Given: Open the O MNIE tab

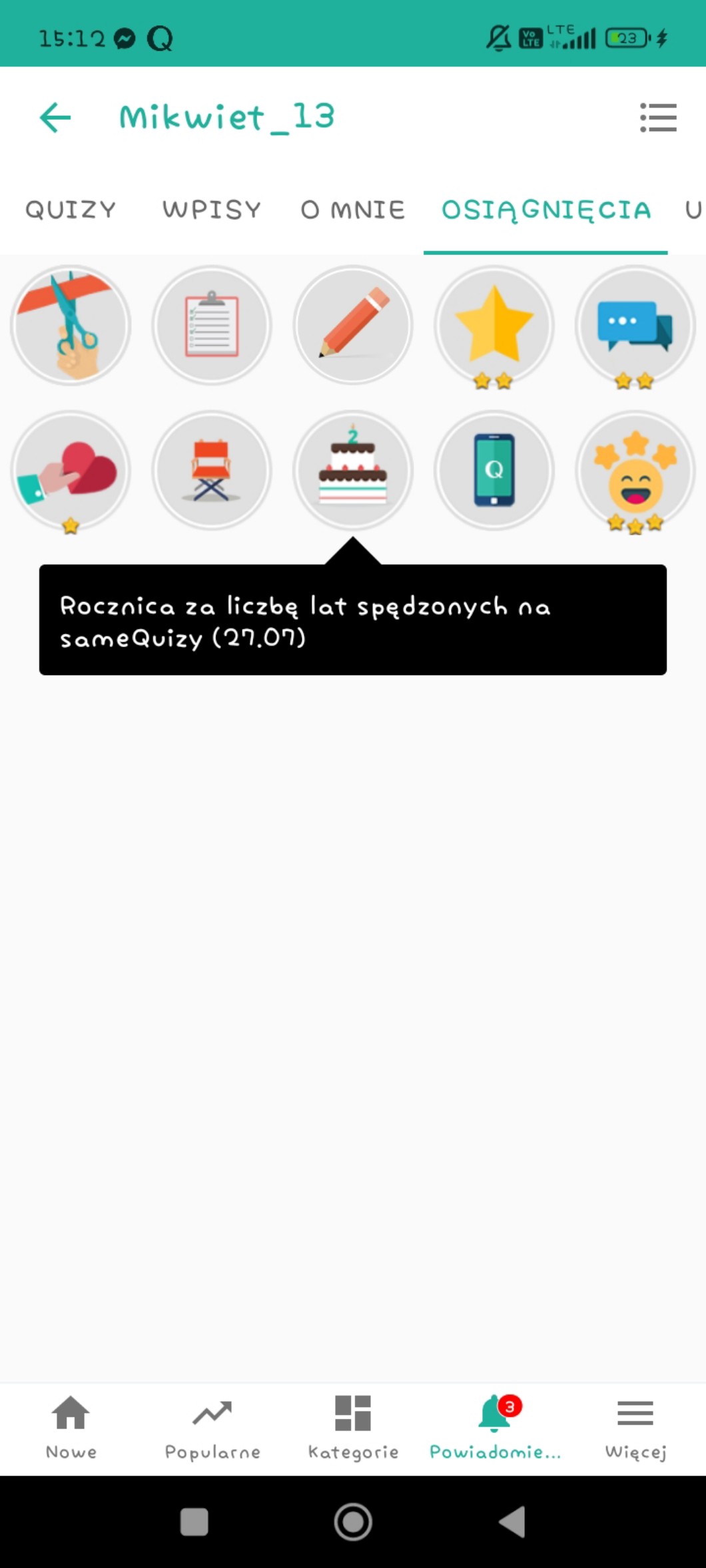Looking at the screenshot, I should coord(352,210).
